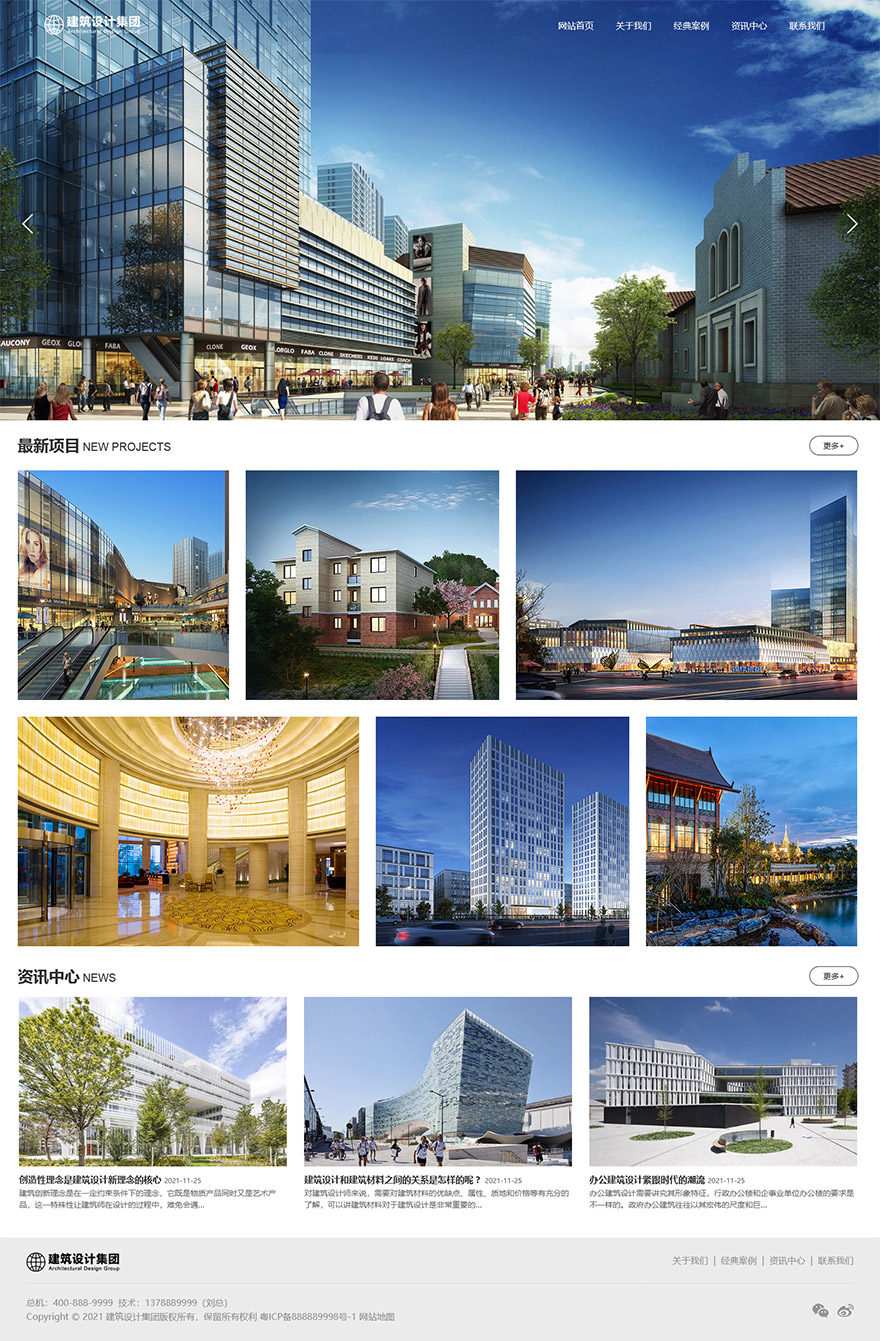The width and height of the screenshot is (880, 1341).
Task: Advance to the next banner slide
Action: click(852, 224)
